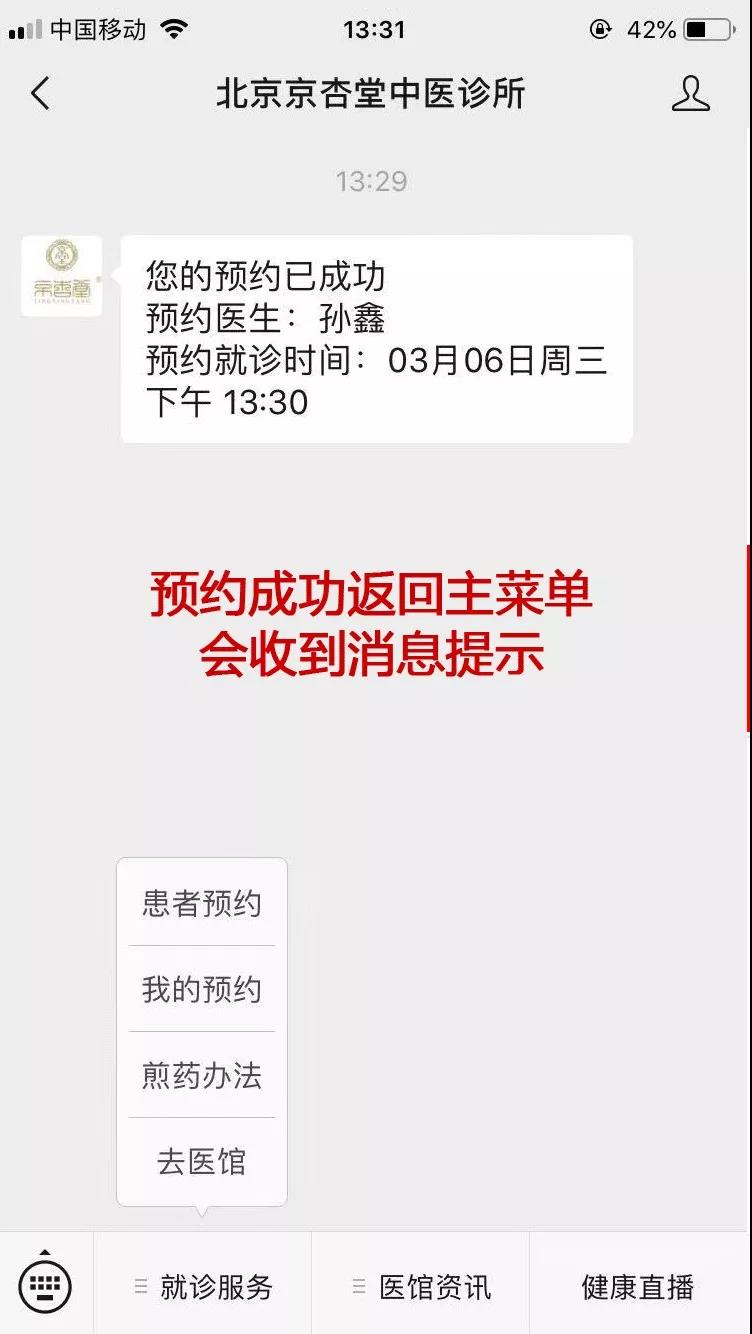Expand the 医馆资讯 bottom menu

tap(421, 1287)
